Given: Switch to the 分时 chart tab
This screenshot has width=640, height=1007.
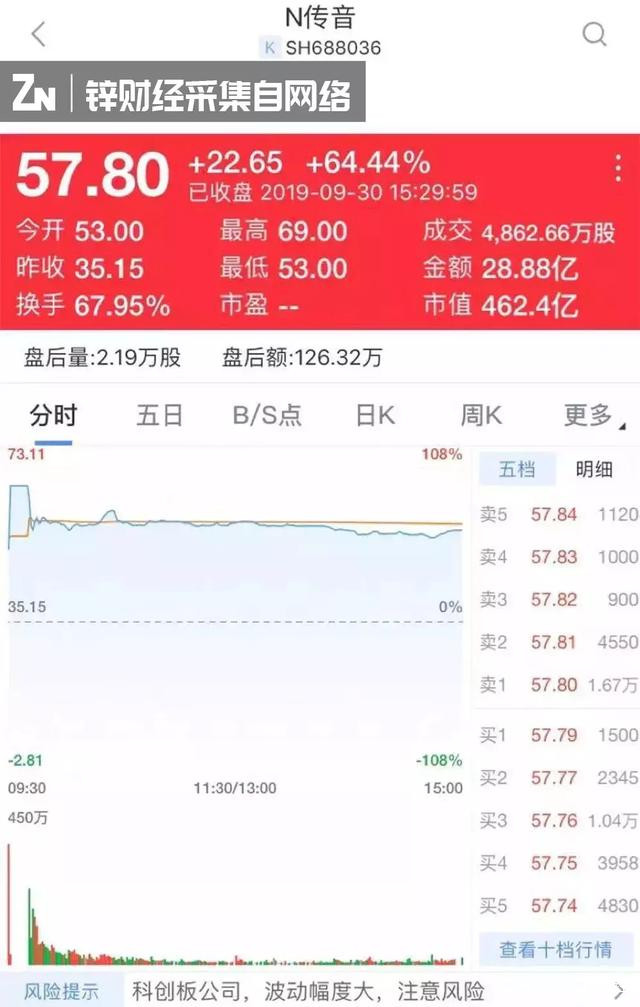Looking at the screenshot, I should 53,415.
